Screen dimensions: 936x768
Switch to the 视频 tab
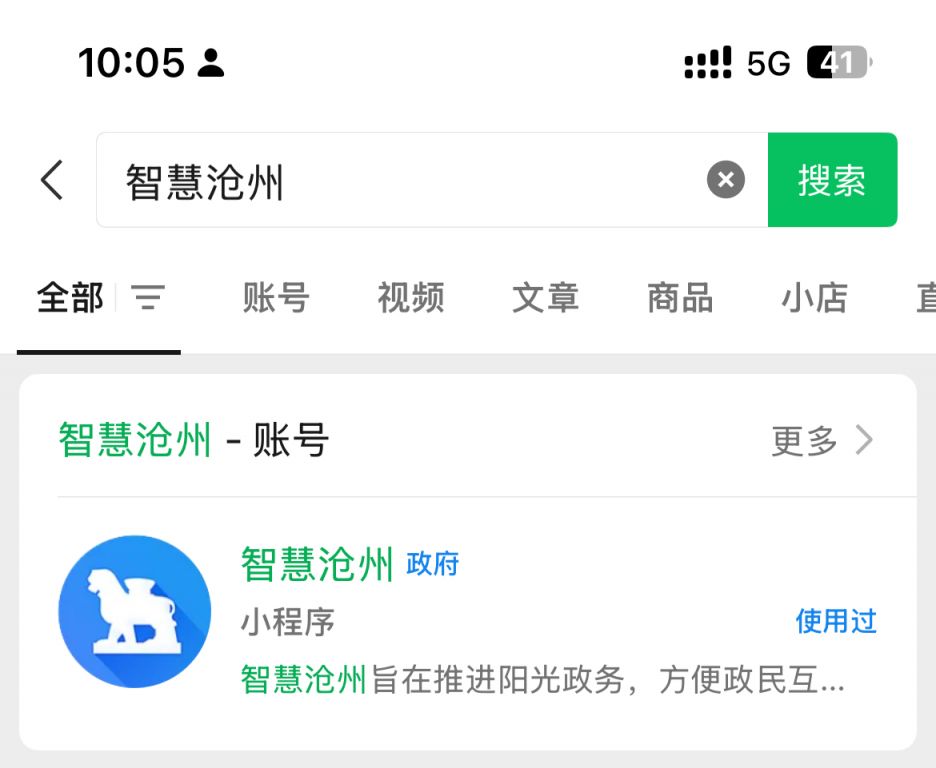click(x=411, y=298)
